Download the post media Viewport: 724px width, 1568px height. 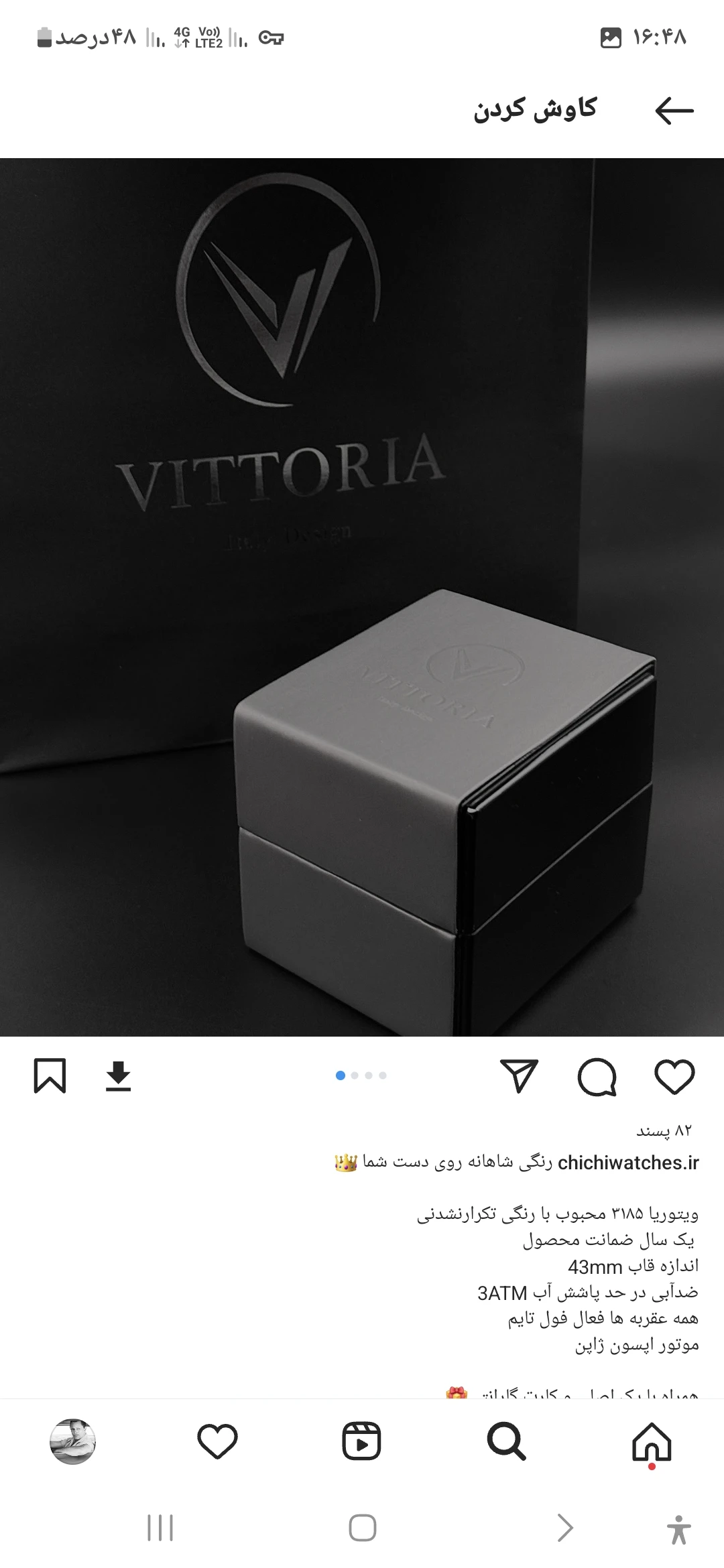pos(118,1077)
